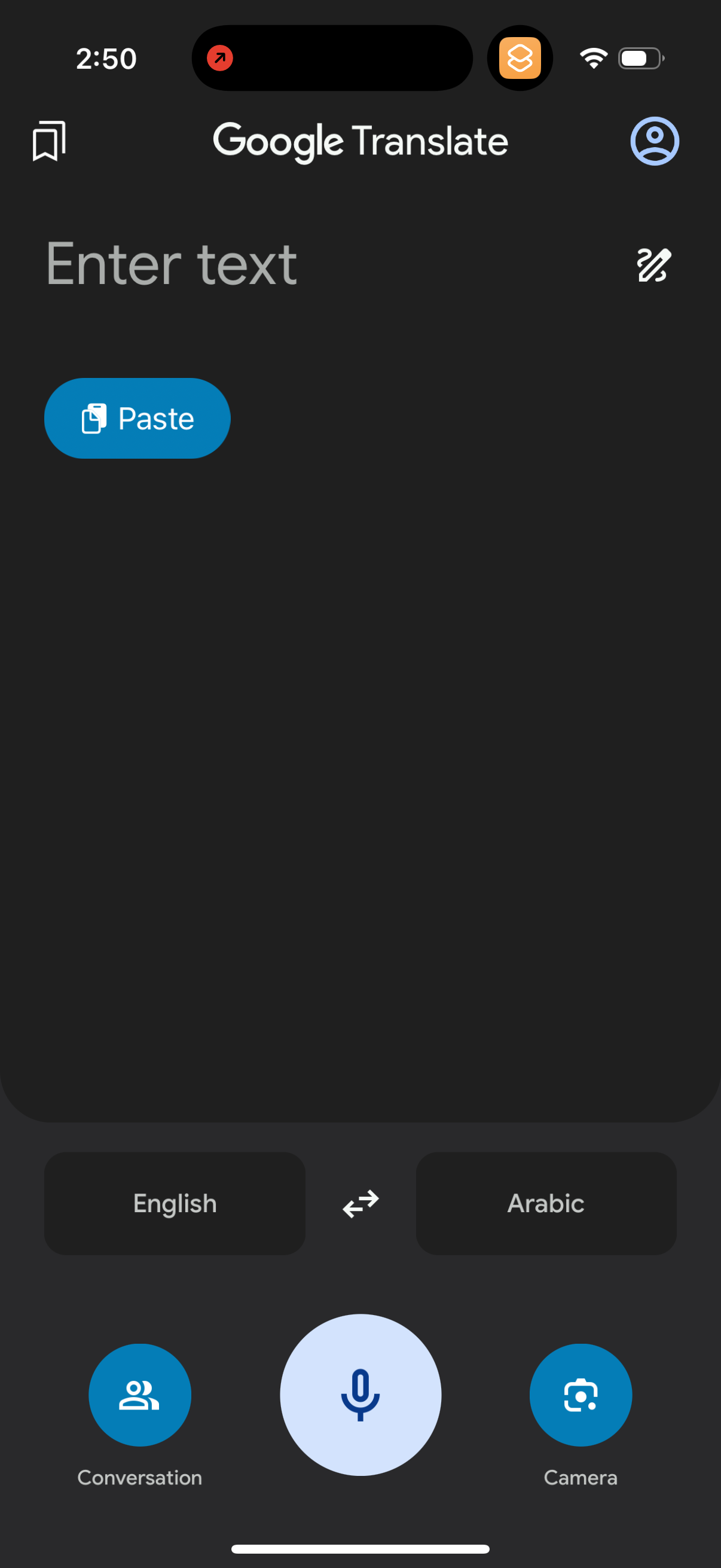The width and height of the screenshot is (721, 1568).
Task: Switch focus to the translation screen header
Action: (x=361, y=141)
